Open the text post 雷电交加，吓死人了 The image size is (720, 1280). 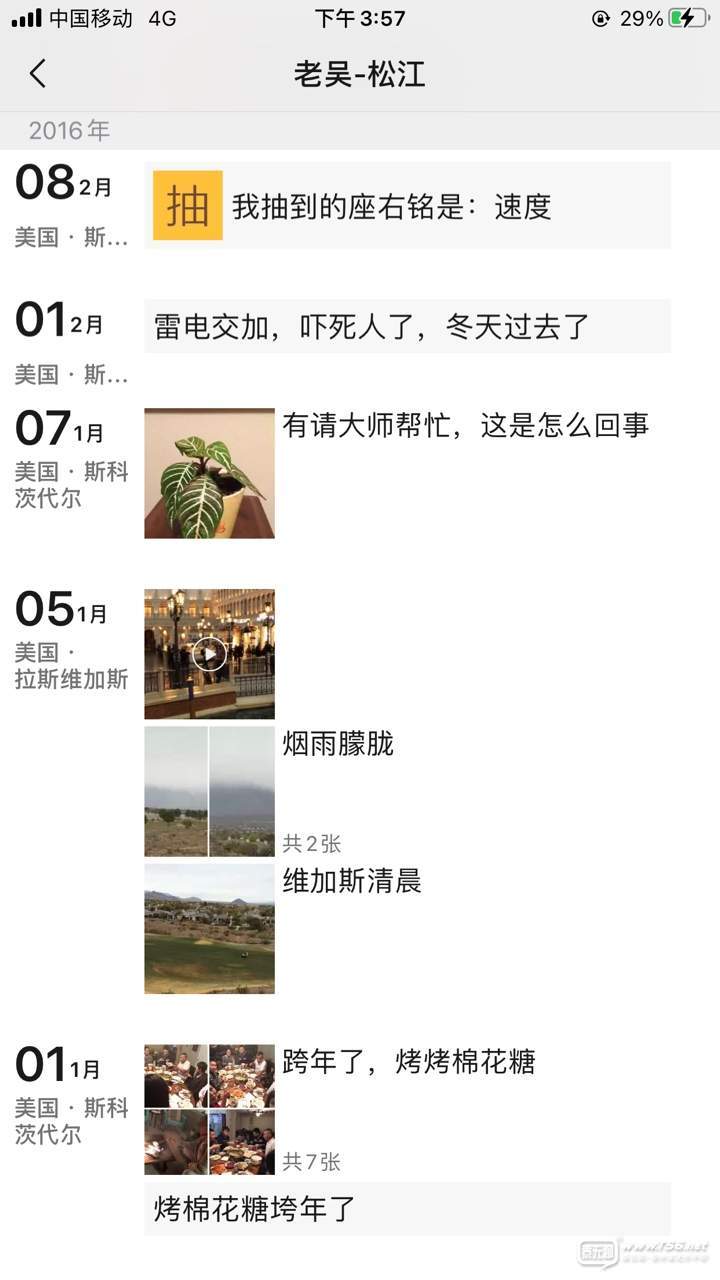[x=407, y=326]
